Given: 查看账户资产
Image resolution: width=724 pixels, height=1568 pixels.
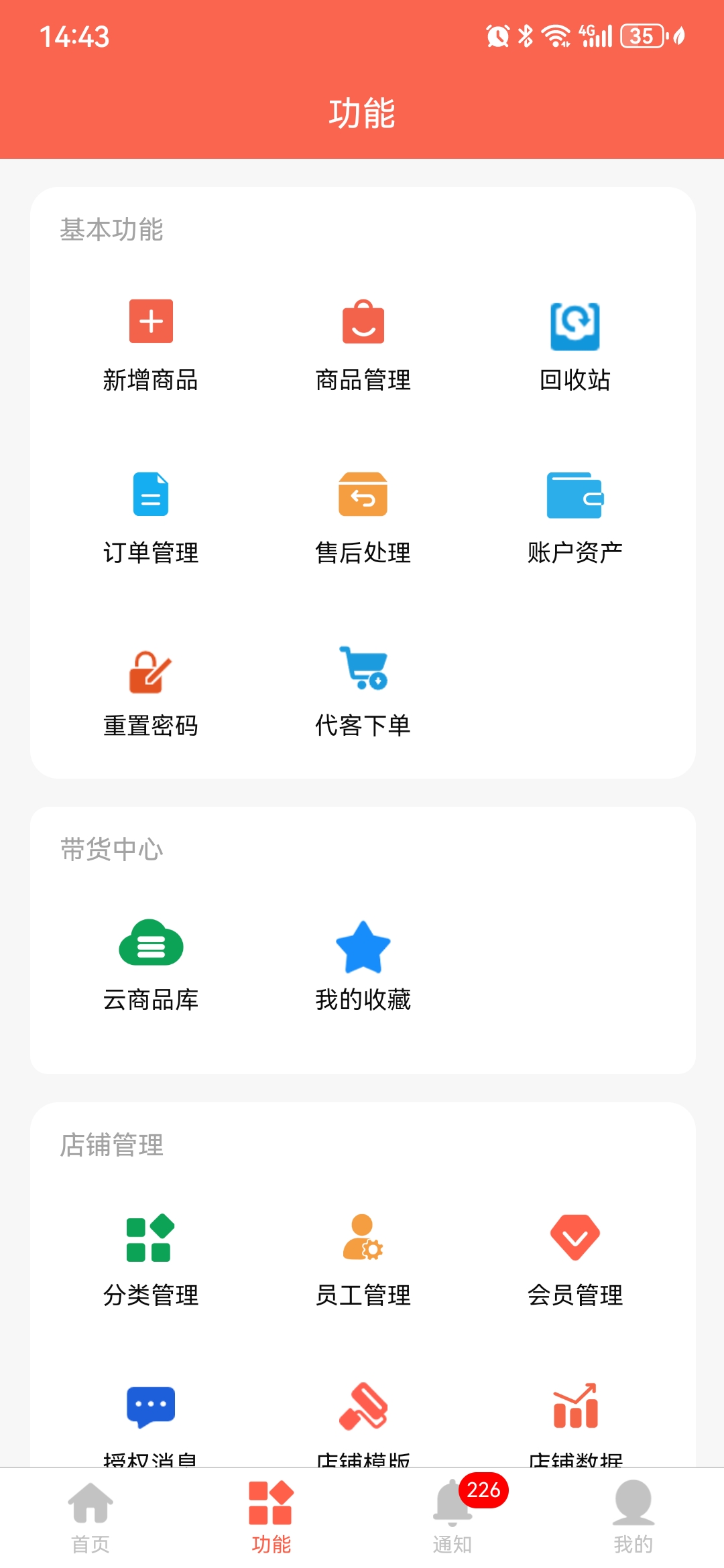Looking at the screenshot, I should [x=575, y=513].
